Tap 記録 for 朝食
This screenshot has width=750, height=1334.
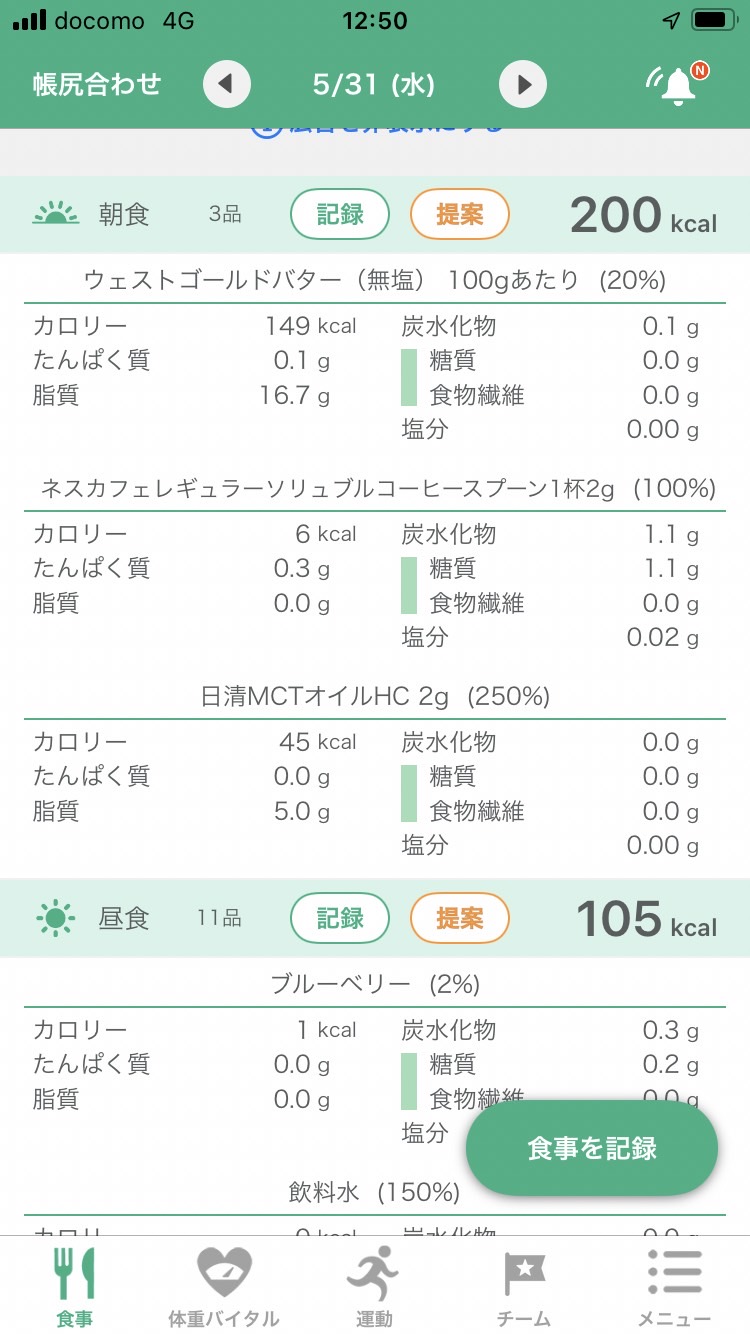(340, 214)
